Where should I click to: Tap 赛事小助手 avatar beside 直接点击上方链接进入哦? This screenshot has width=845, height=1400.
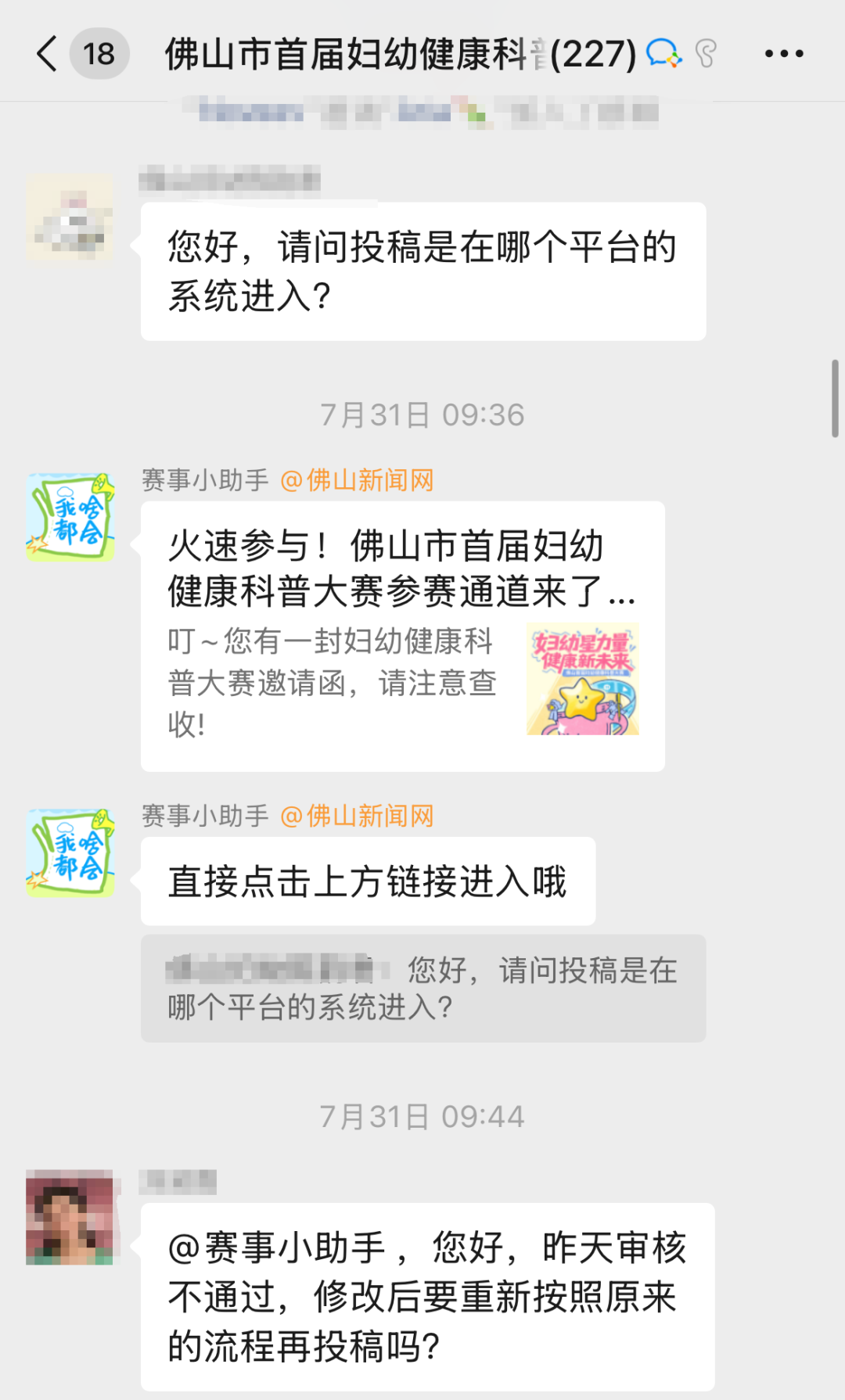click(x=70, y=853)
